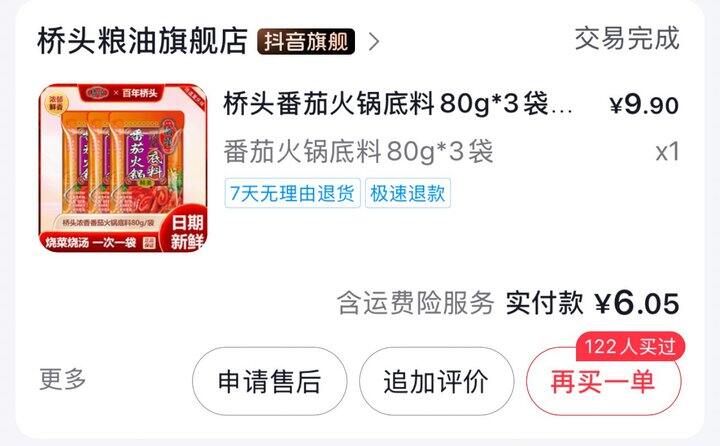Image resolution: width=720 pixels, height=446 pixels.
Task: Reorder with the 再买一单 button
Action: point(603,381)
